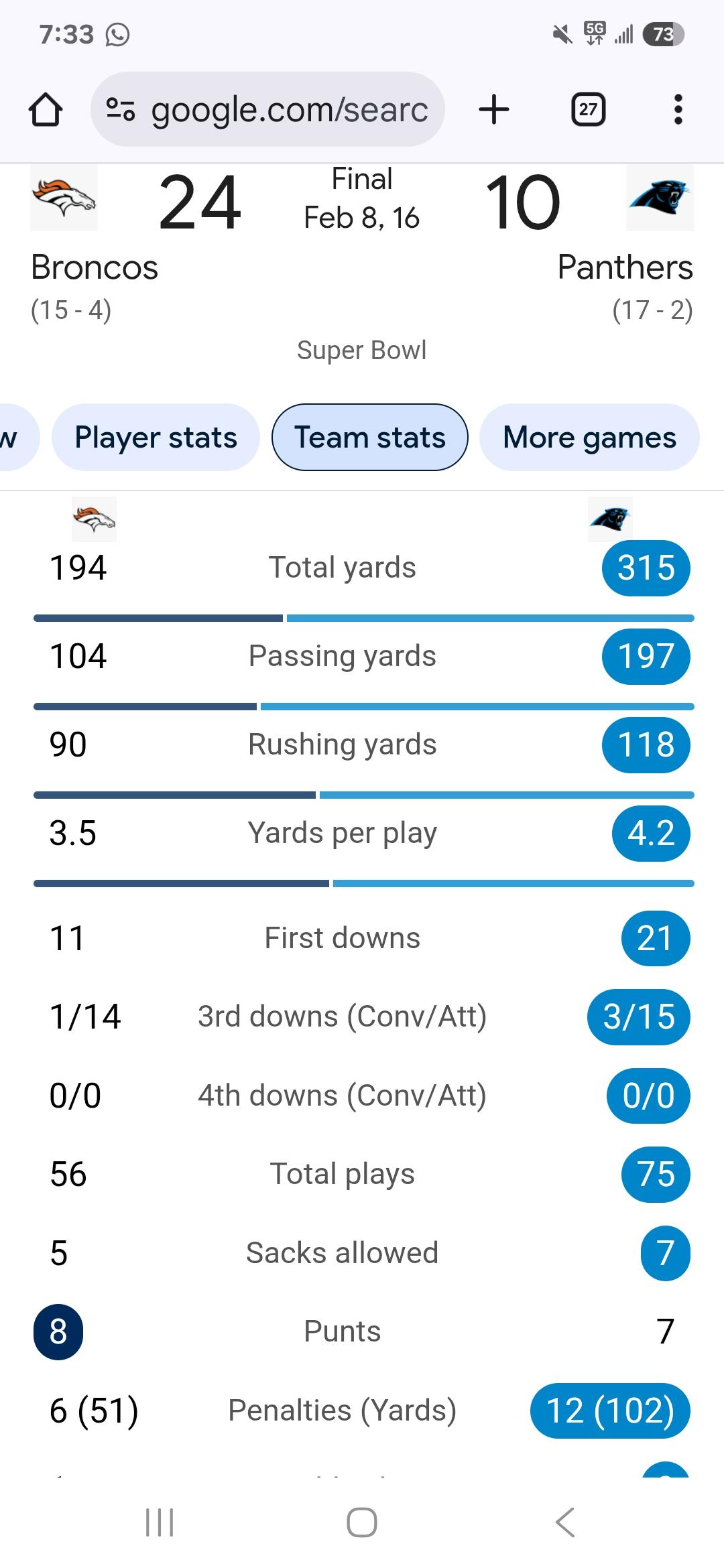
Task: Open the tab switcher showing 27 tabs
Action: point(588,109)
